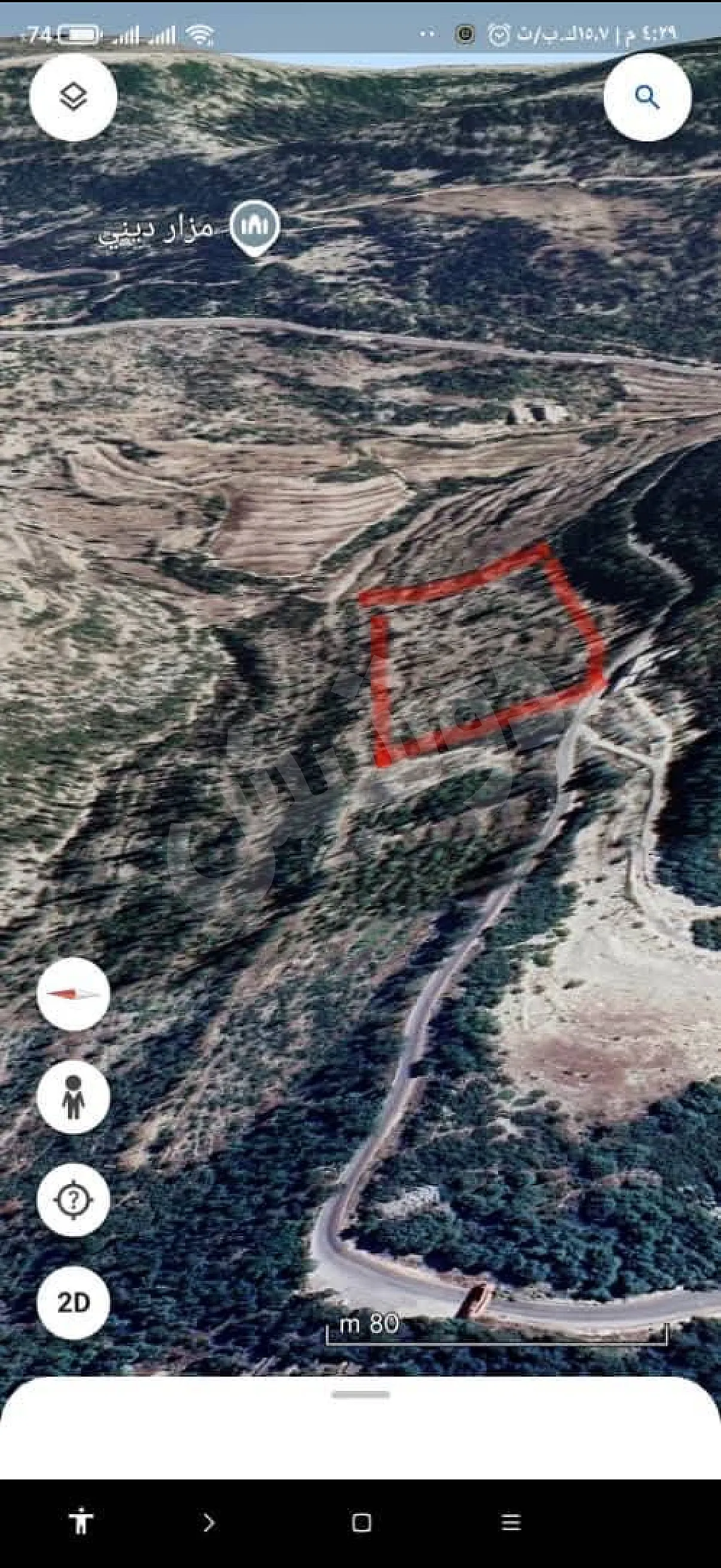Open the search magnifier

tap(647, 97)
